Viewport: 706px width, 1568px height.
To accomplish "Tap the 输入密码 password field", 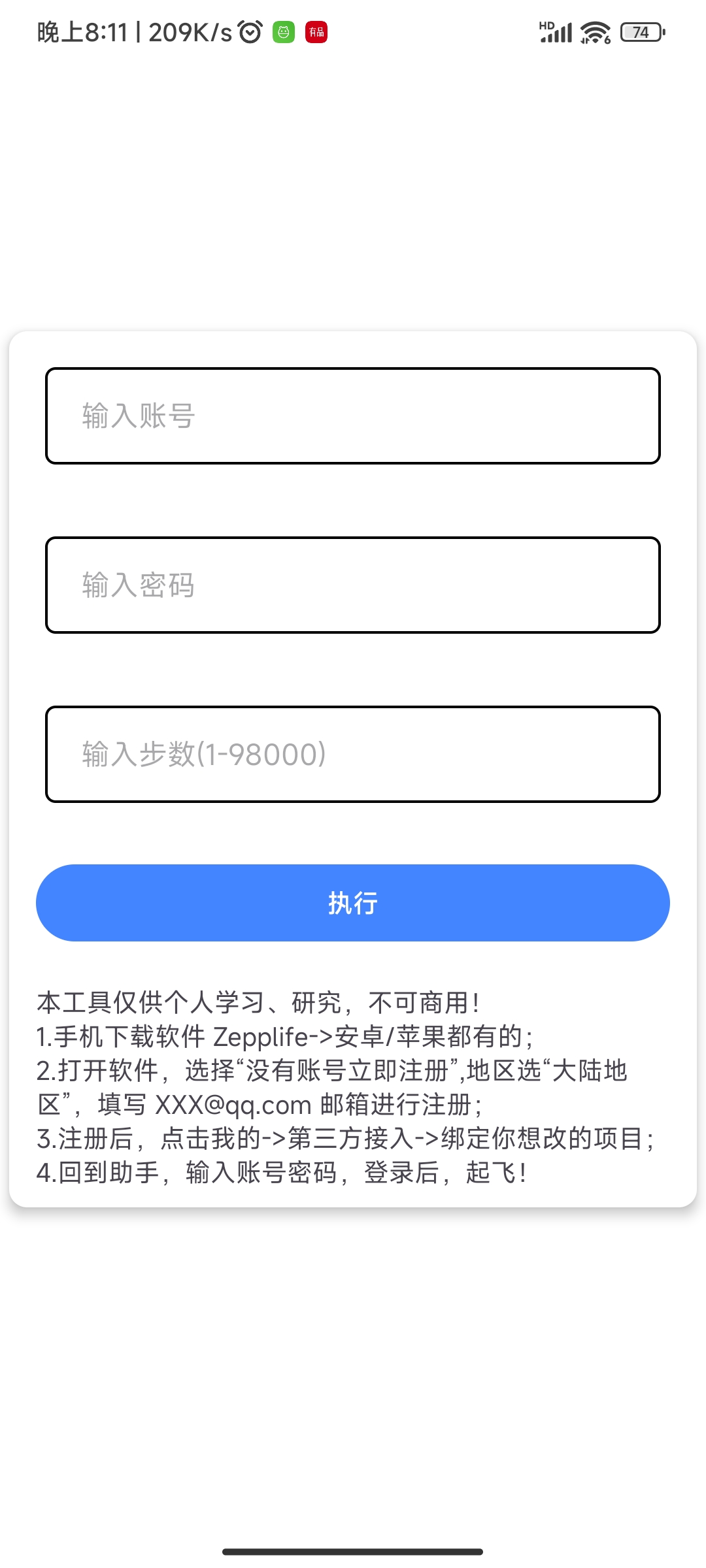I will pos(353,585).
